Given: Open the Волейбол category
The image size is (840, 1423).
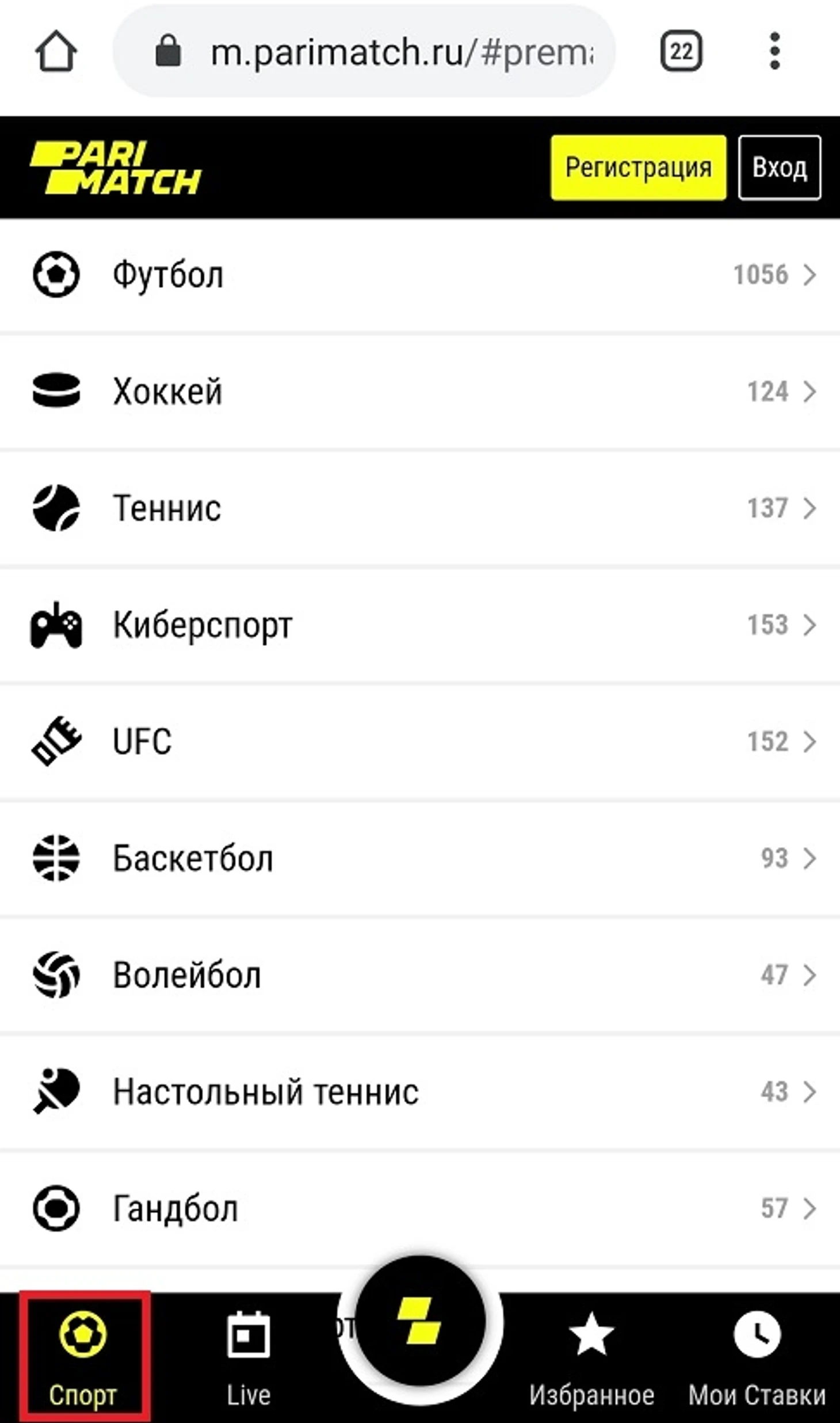Looking at the screenshot, I should (420, 976).
